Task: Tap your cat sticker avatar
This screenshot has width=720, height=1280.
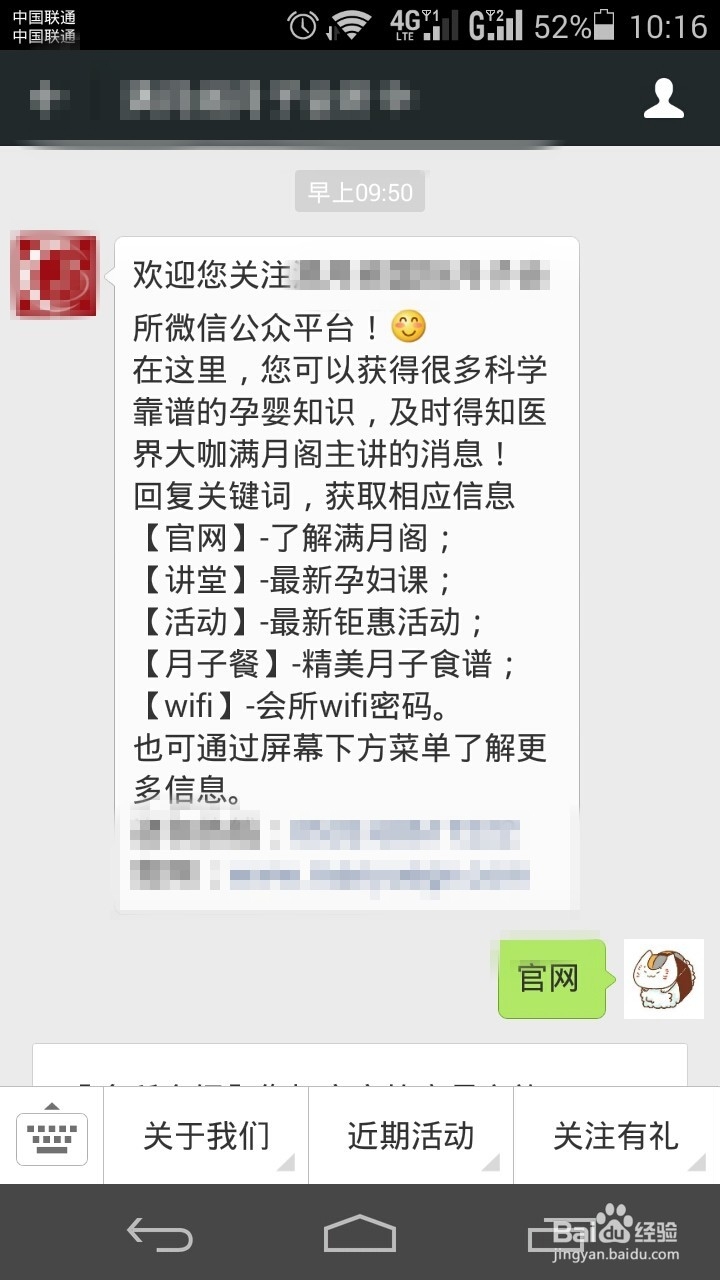Action: (663, 980)
